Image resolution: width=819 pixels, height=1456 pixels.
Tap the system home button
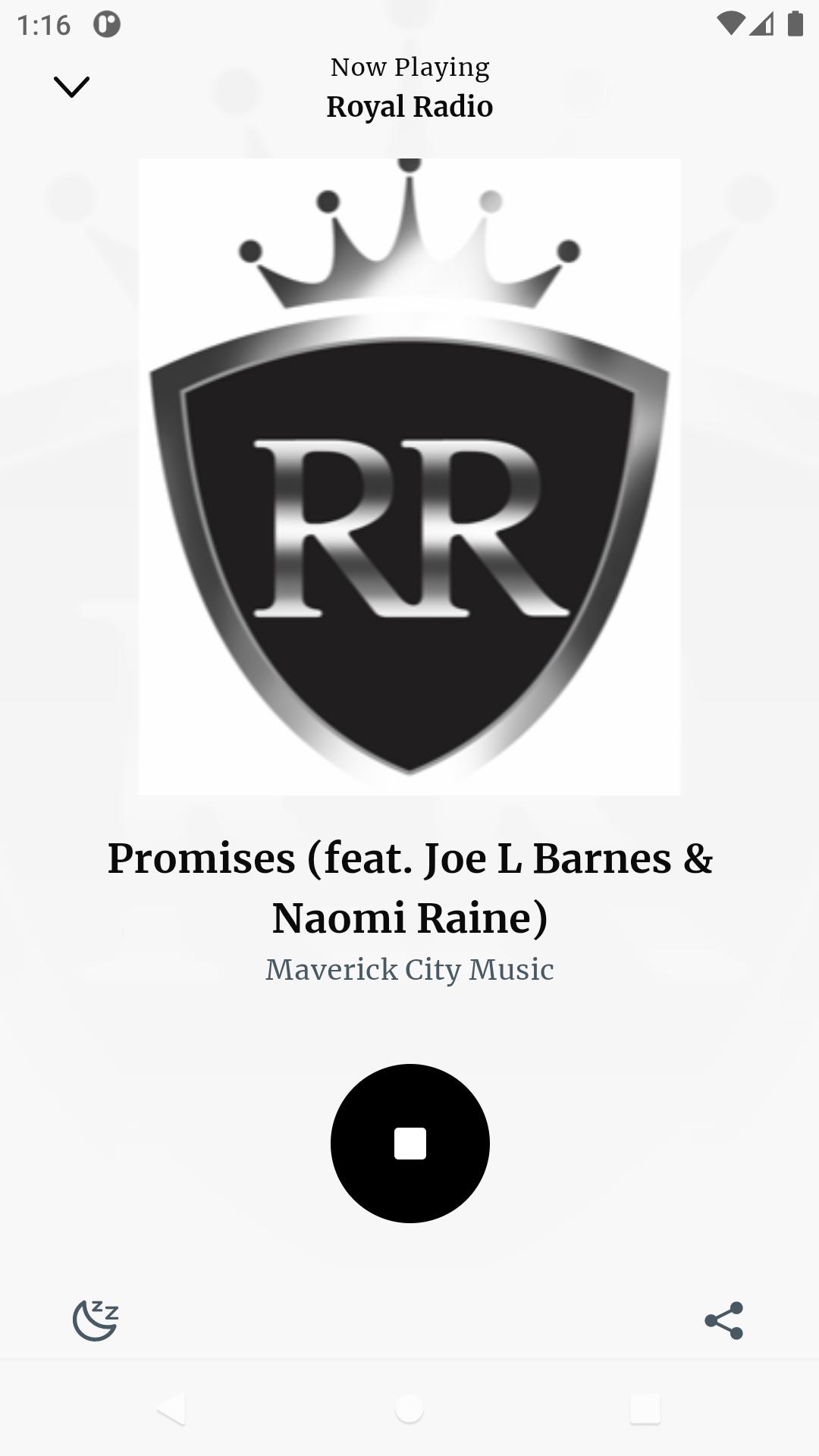(x=409, y=1409)
